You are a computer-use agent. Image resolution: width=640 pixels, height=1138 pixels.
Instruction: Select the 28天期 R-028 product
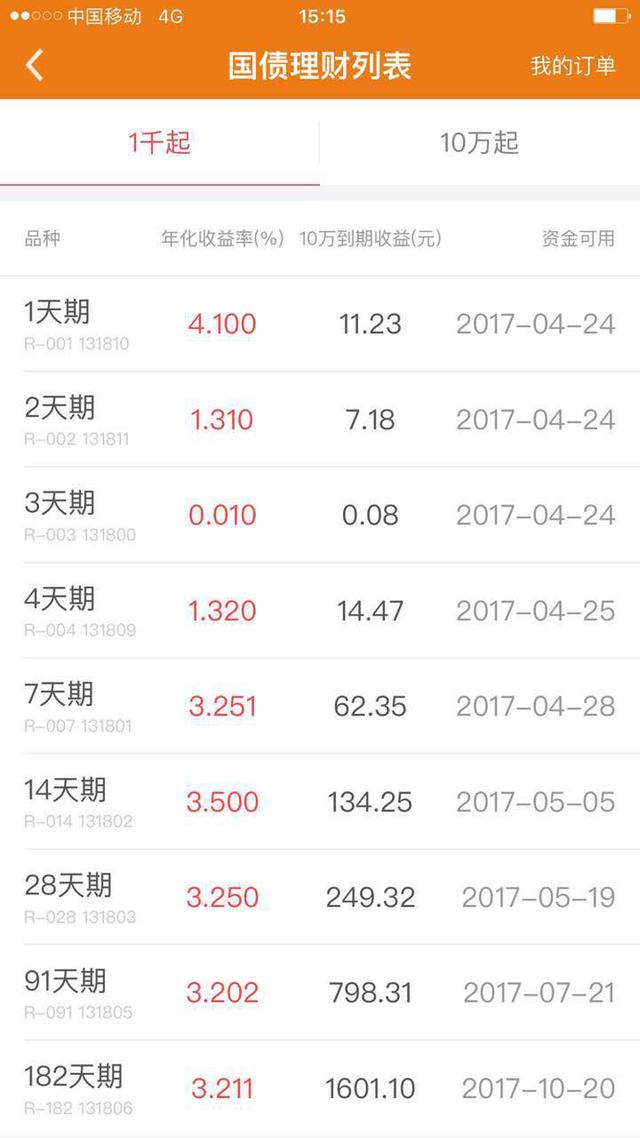pos(320,897)
